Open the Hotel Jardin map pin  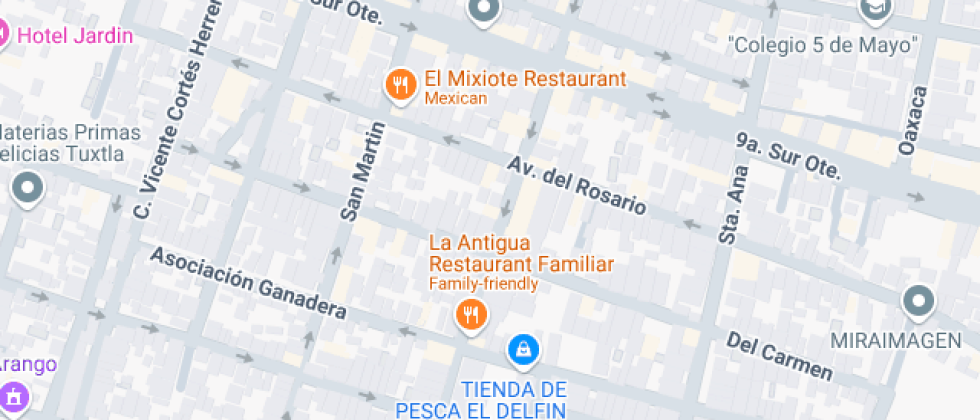(x=4, y=36)
